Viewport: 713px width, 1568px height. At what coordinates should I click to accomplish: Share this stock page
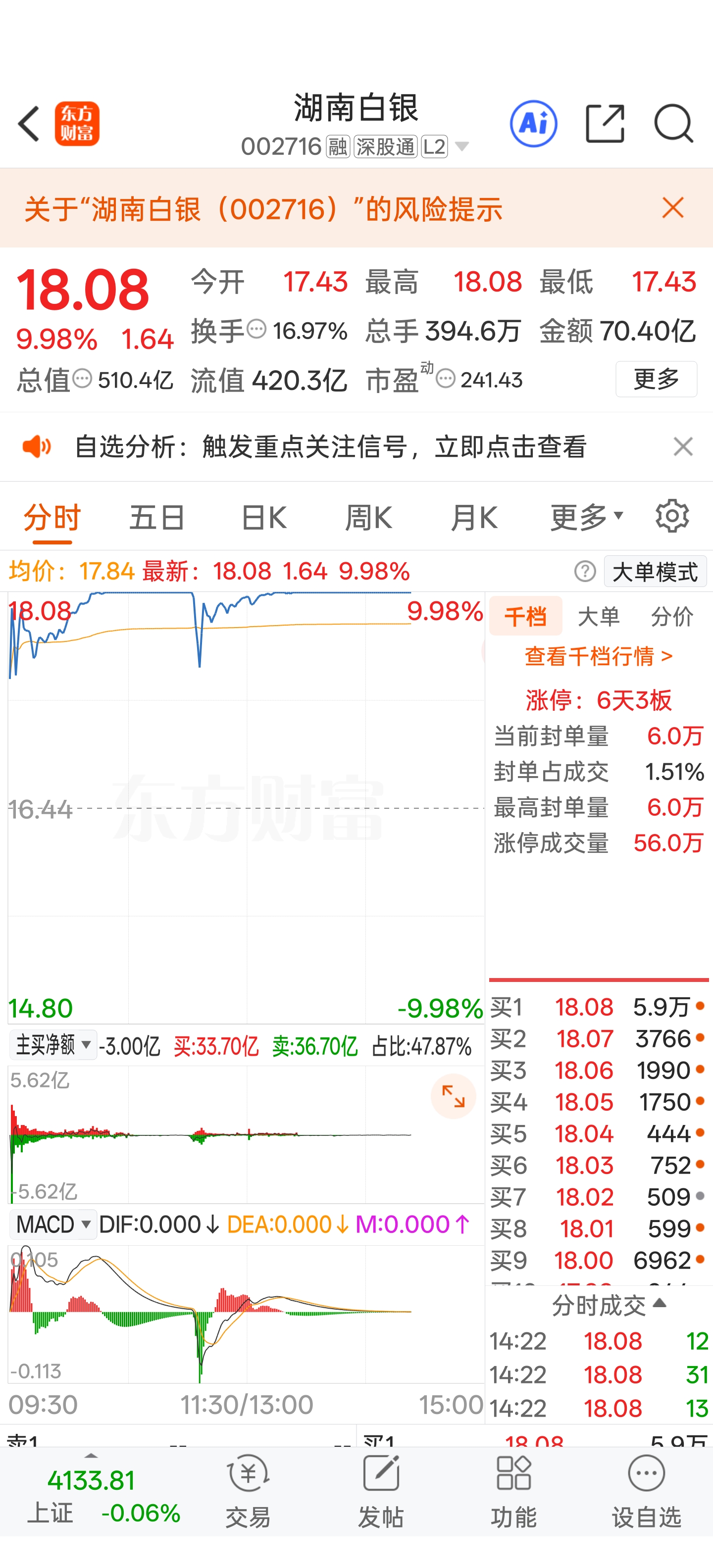[605, 124]
